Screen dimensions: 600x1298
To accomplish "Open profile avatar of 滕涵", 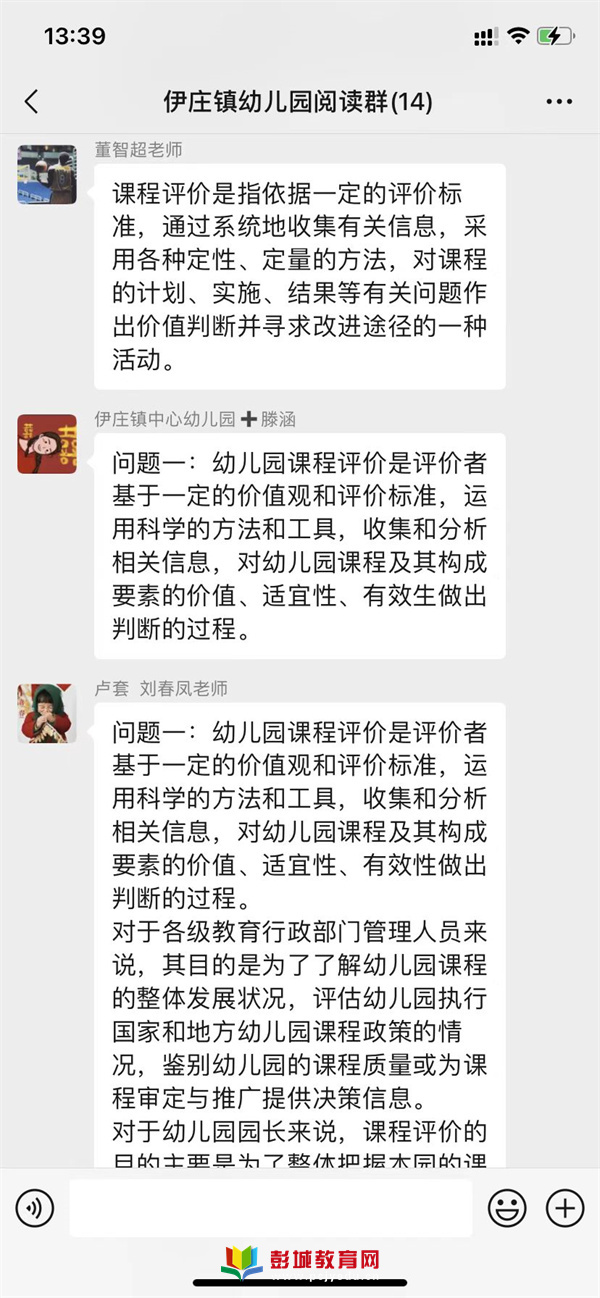I will pos(47,443).
